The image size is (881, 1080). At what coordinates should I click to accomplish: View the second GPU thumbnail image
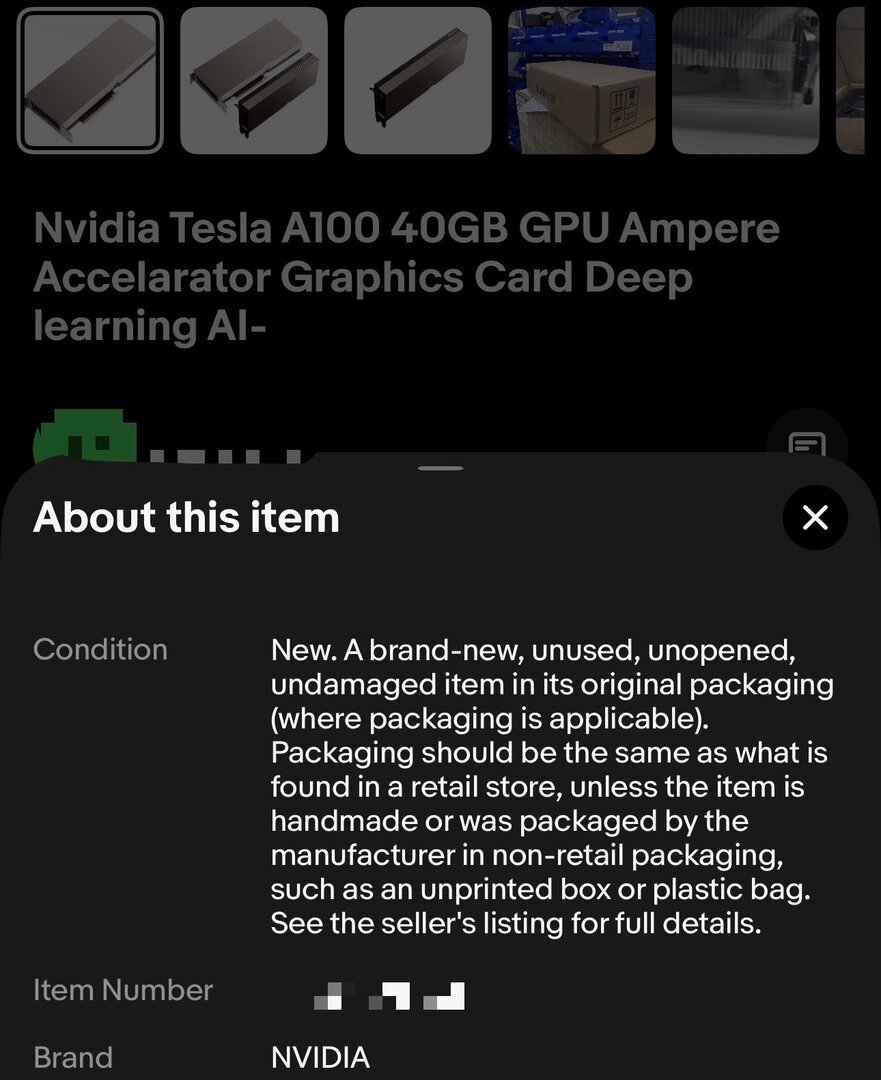[x=254, y=80]
